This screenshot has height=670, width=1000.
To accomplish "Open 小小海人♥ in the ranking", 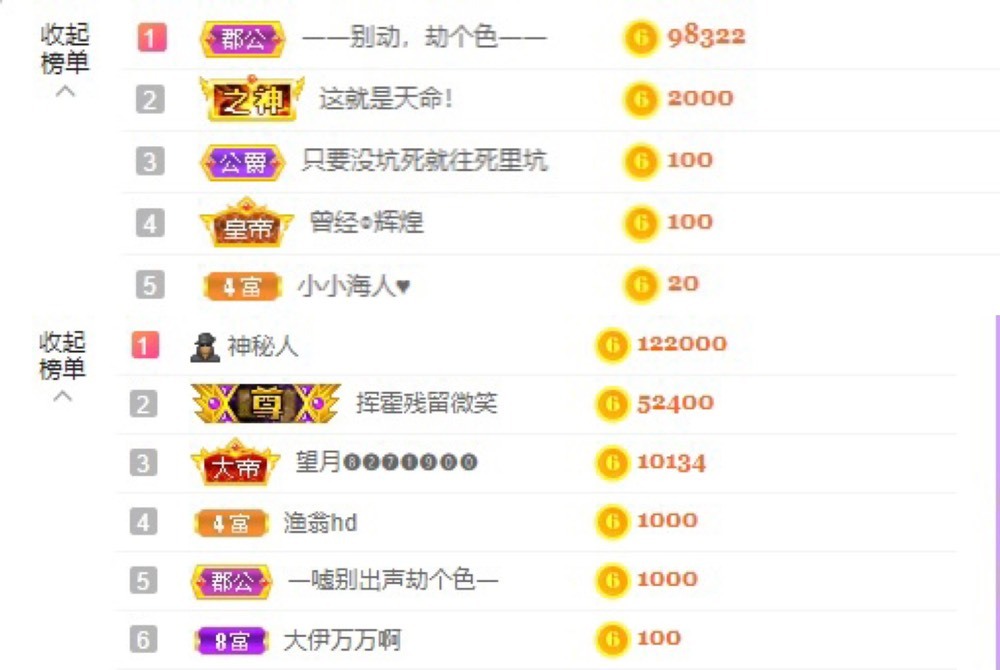I will click(354, 286).
